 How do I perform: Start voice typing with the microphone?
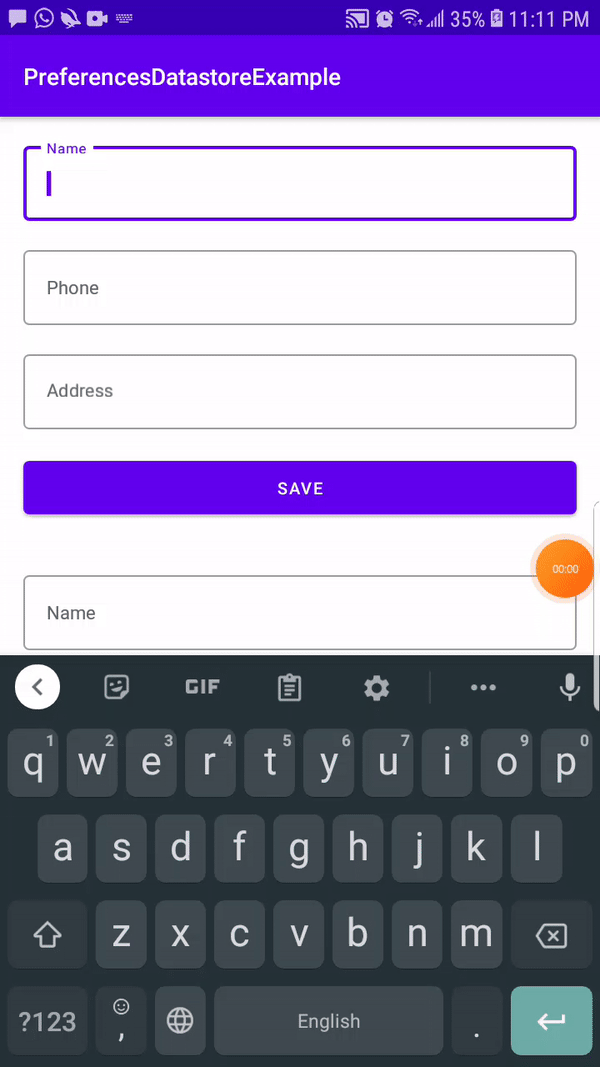569,687
